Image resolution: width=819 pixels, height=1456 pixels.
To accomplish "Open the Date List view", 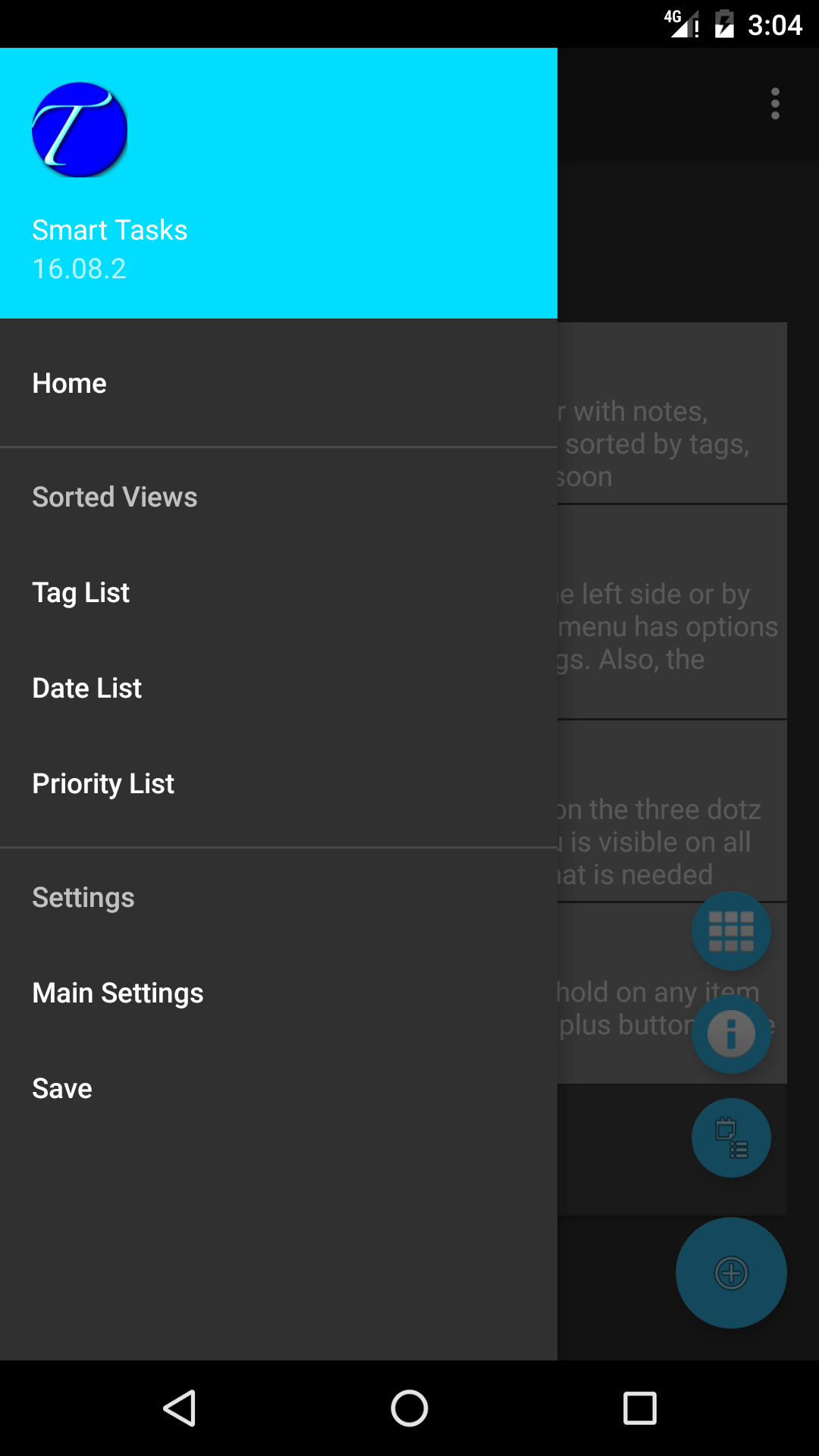I will pyautogui.click(x=87, y=689).
